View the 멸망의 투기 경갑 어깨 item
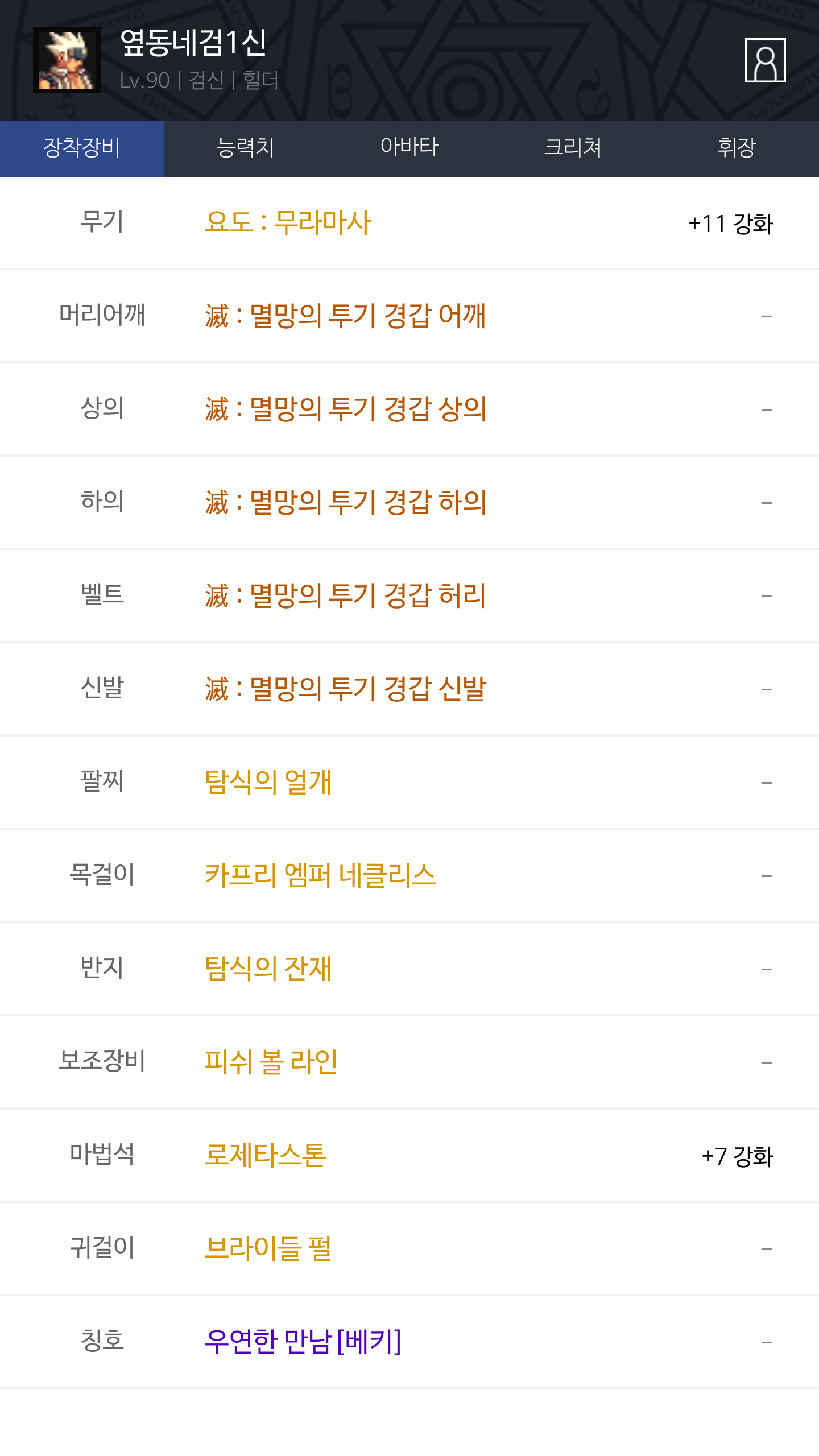Image resolution: width=819 pixels, height=1456 pixels. click(345, 316)
